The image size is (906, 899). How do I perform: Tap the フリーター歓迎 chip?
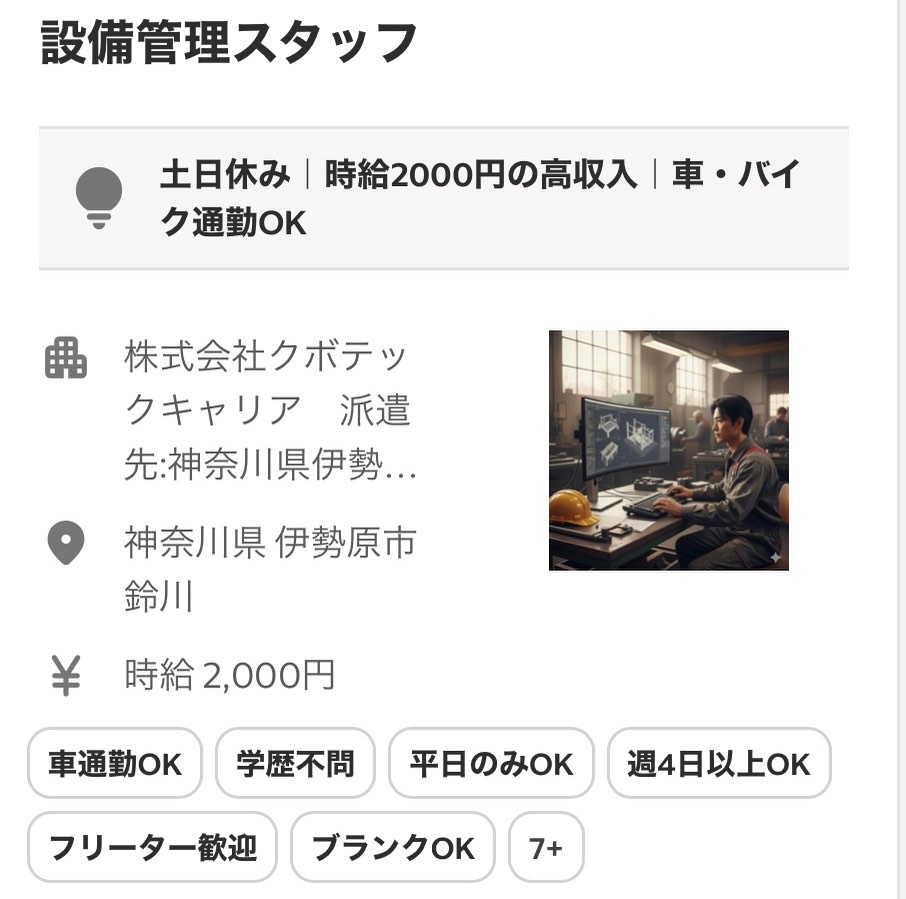152,848
